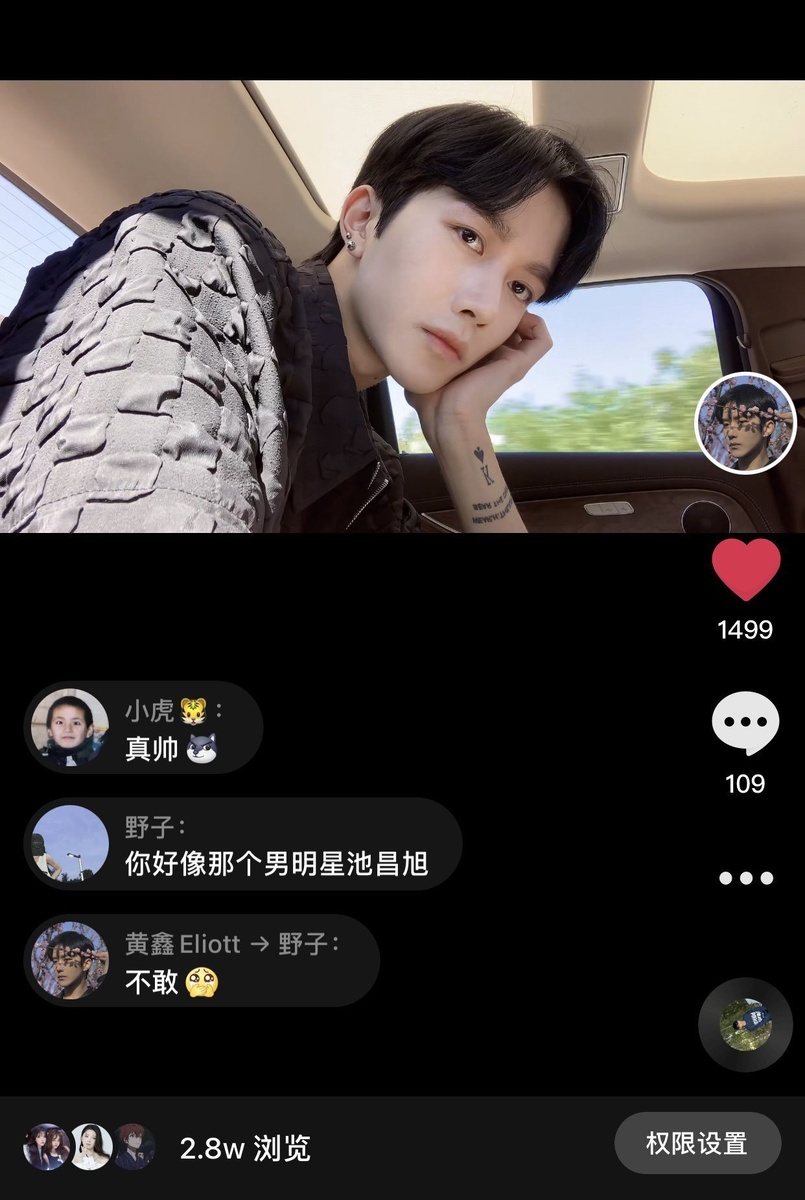Like this video with the heart

(x=745, y=569)
